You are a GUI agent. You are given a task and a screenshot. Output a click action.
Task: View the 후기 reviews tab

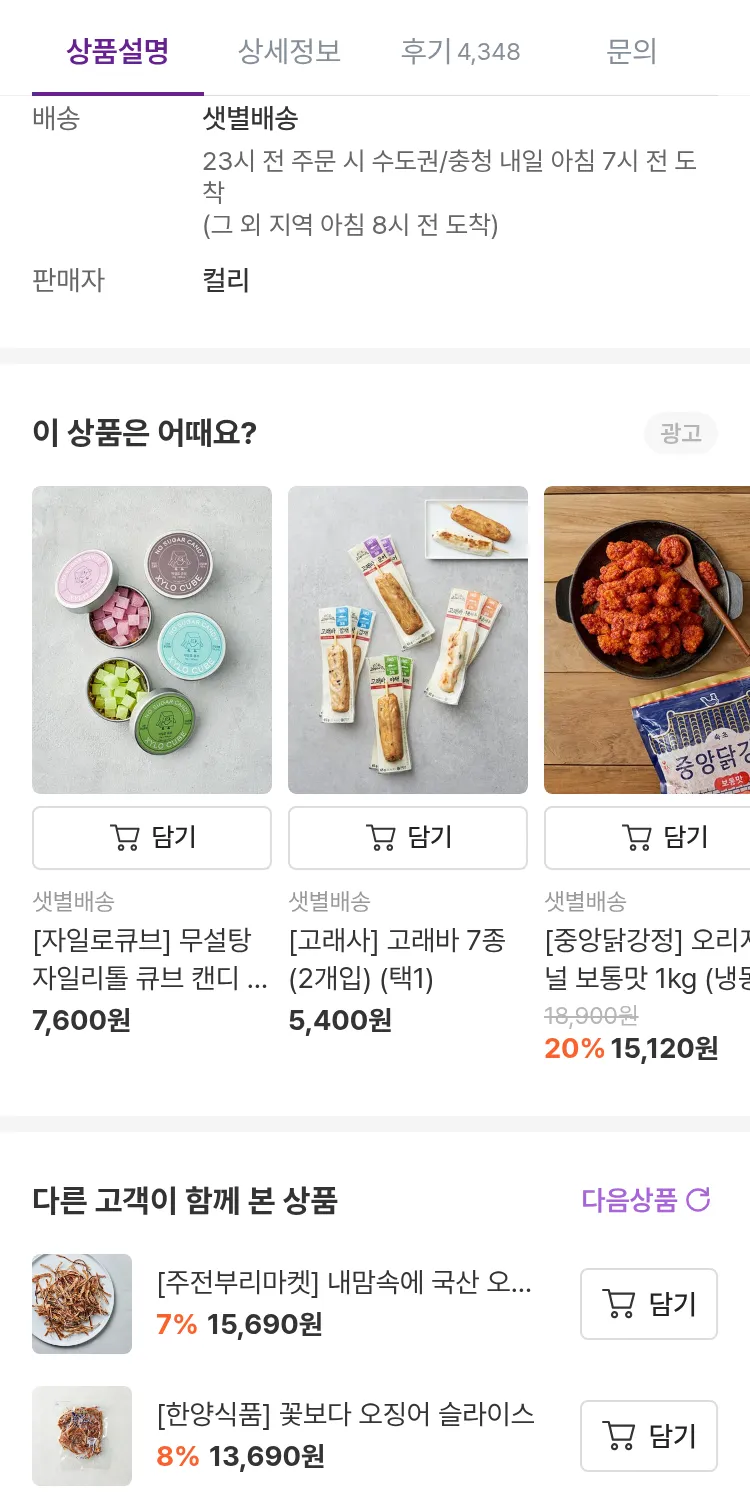(460, 51)
